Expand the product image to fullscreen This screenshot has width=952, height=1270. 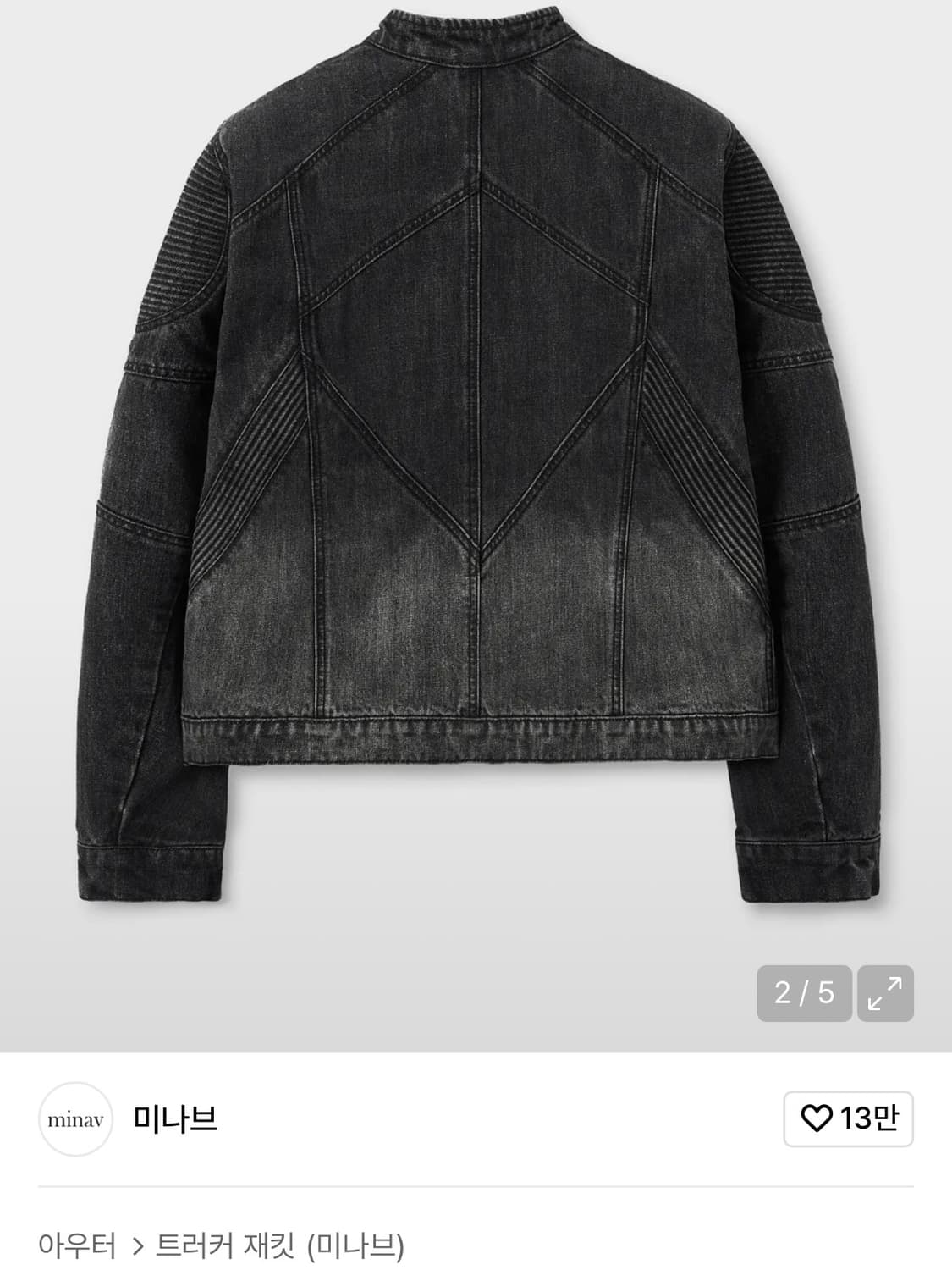(x=885, y=993)
